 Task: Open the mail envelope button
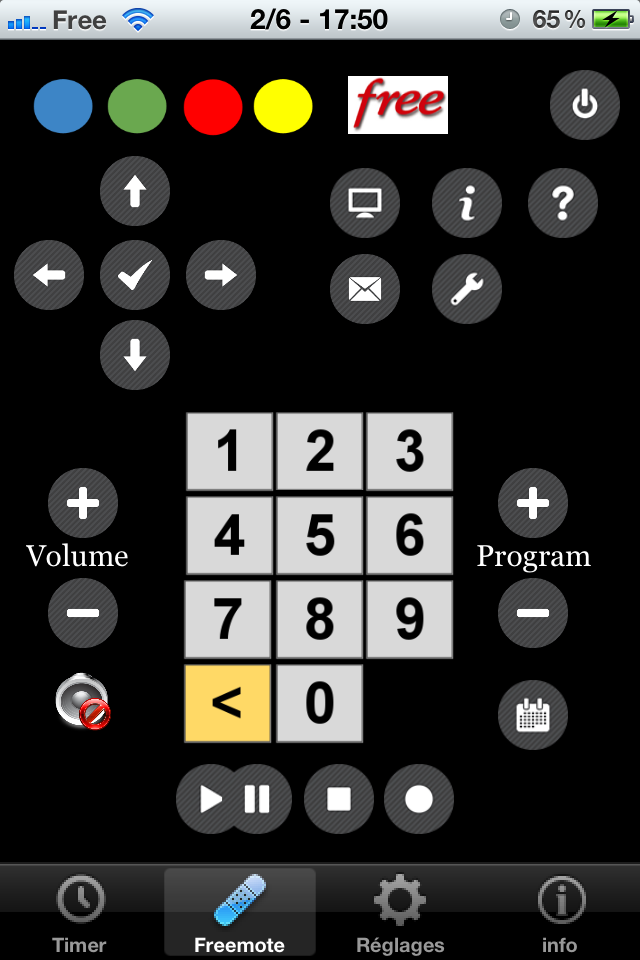[x=365, y=289]
